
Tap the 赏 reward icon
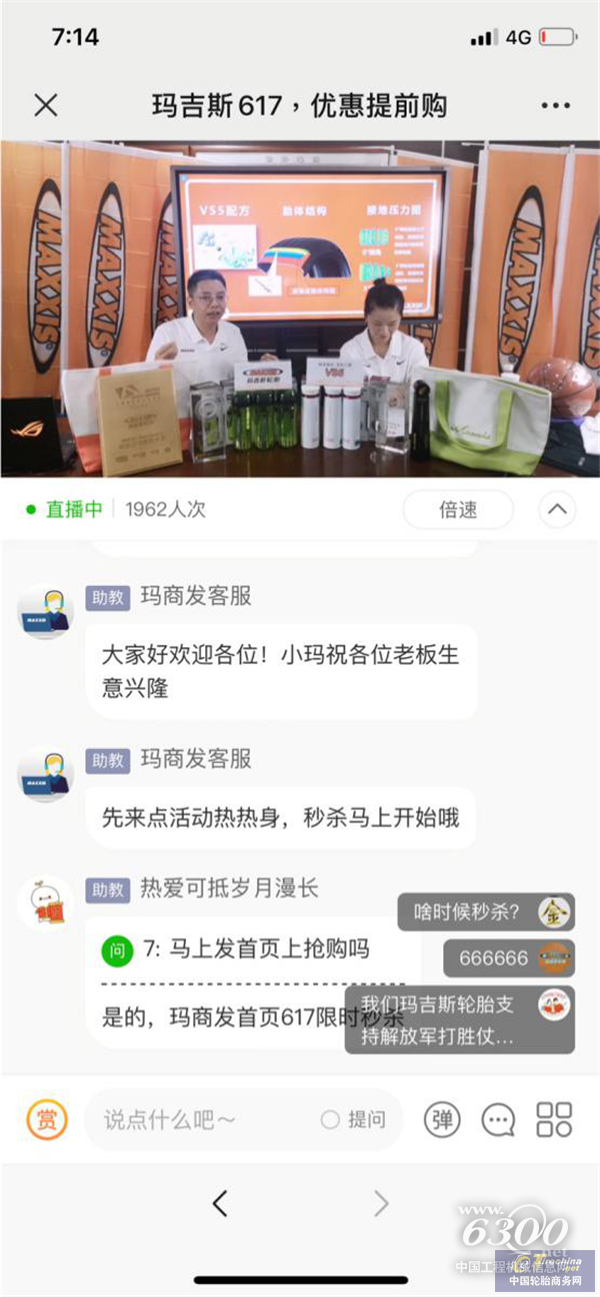point(47,1119)
